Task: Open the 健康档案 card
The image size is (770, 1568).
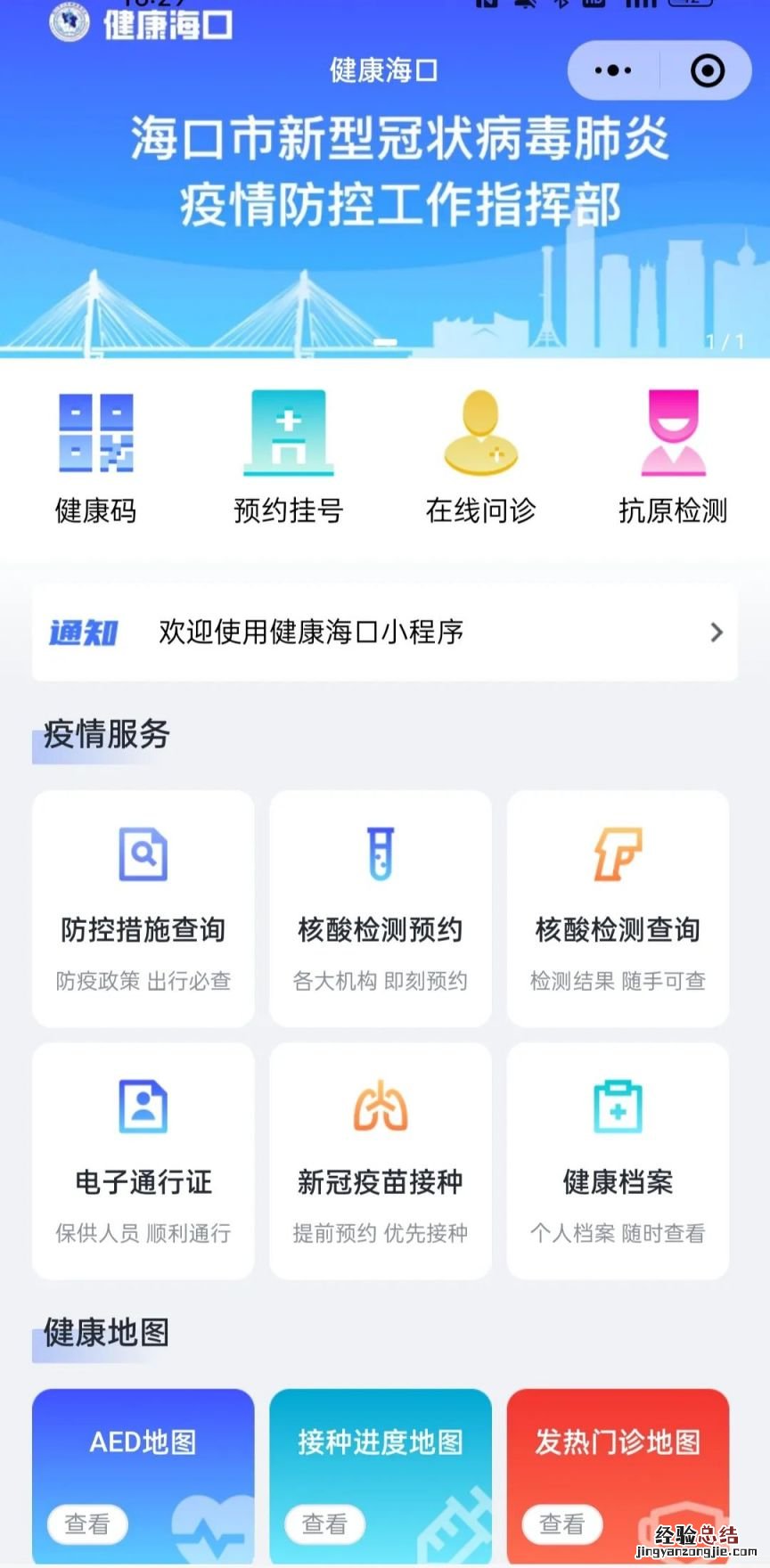Action: coord(618,1161)
